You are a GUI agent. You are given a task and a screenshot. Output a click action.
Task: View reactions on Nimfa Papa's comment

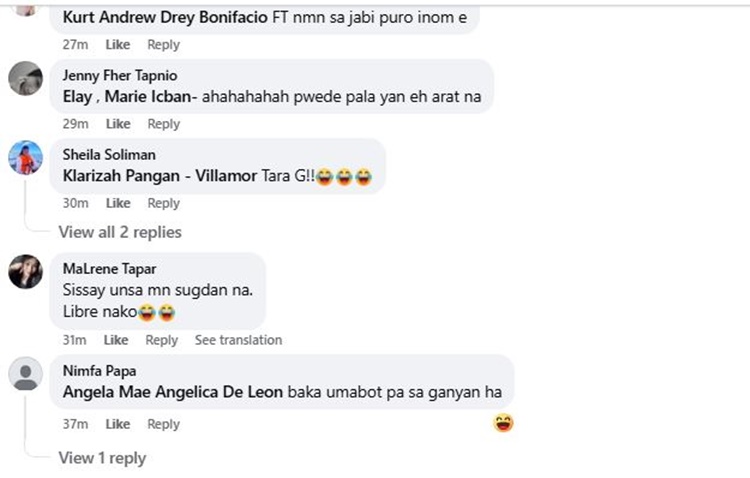click(x=503, y=424)
